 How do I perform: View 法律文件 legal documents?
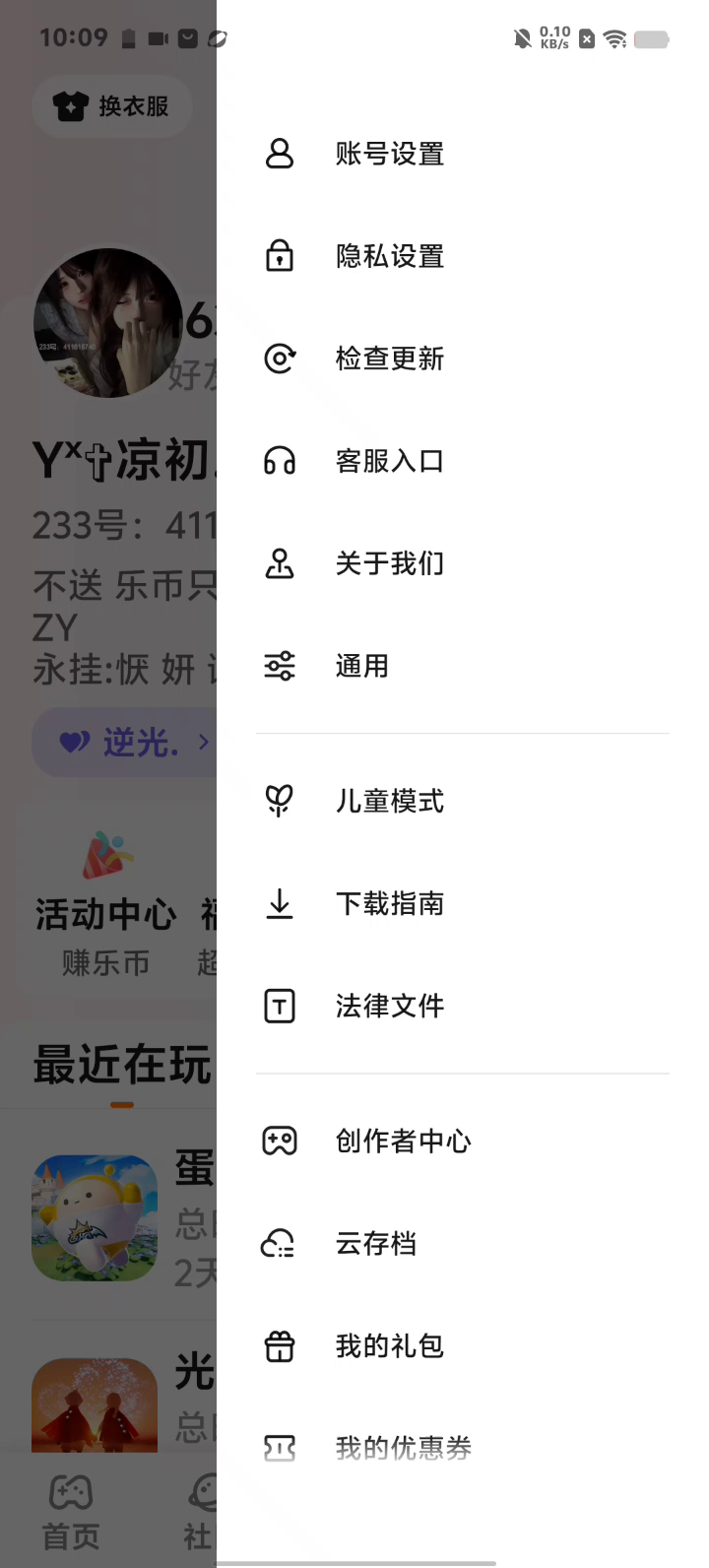(x=390, y=1006)
